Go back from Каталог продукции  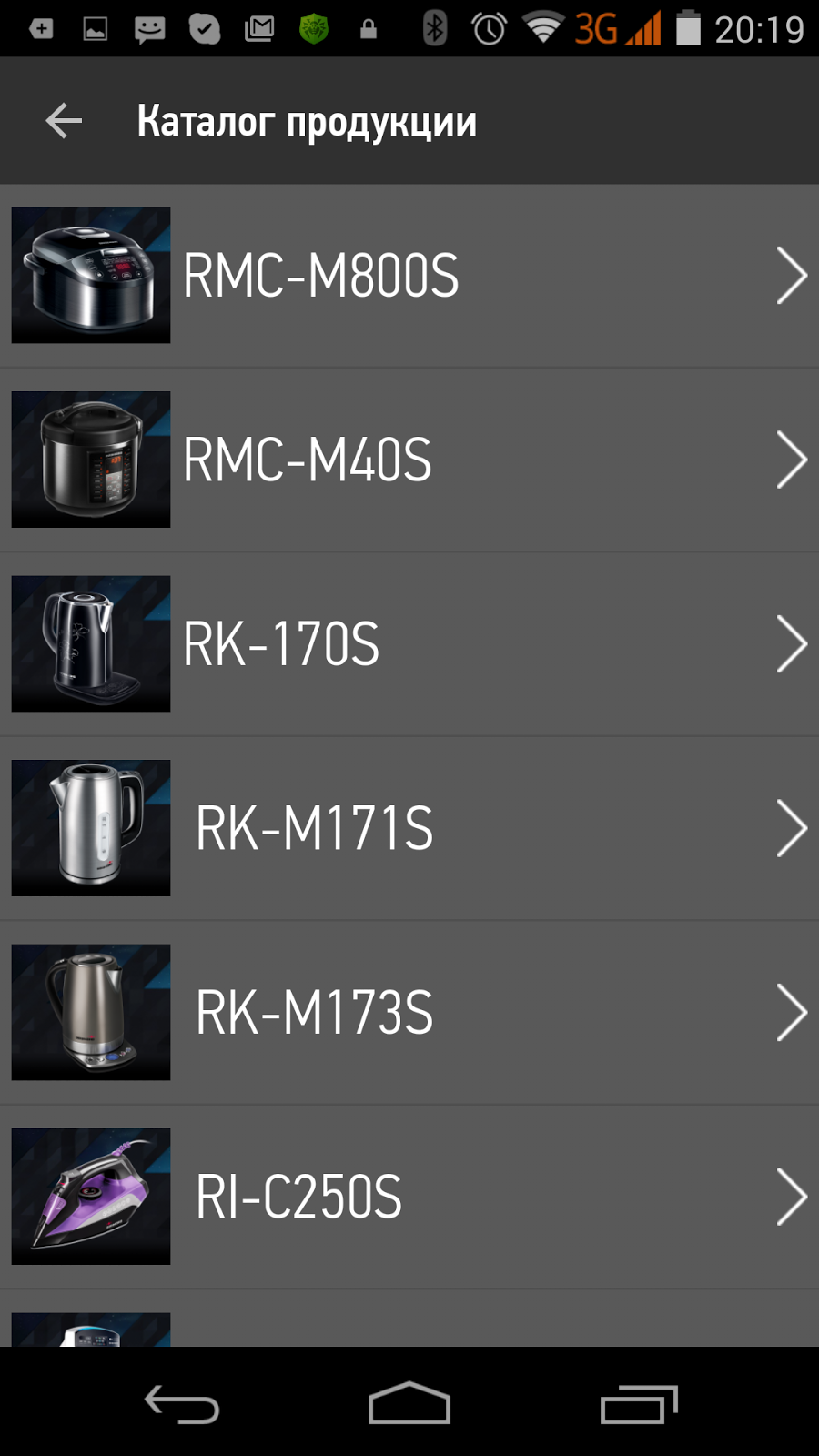64,121
